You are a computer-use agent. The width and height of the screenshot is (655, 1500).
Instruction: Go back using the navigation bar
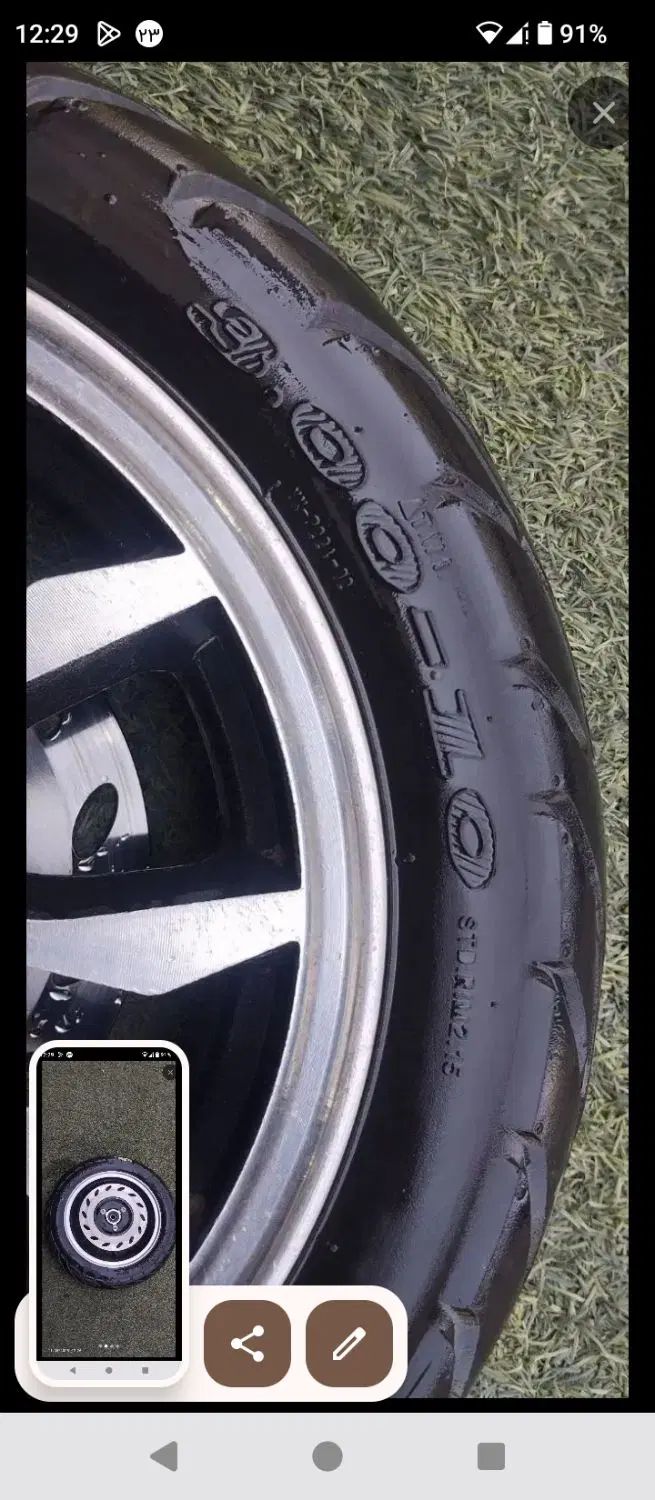tap(164, 1456)
